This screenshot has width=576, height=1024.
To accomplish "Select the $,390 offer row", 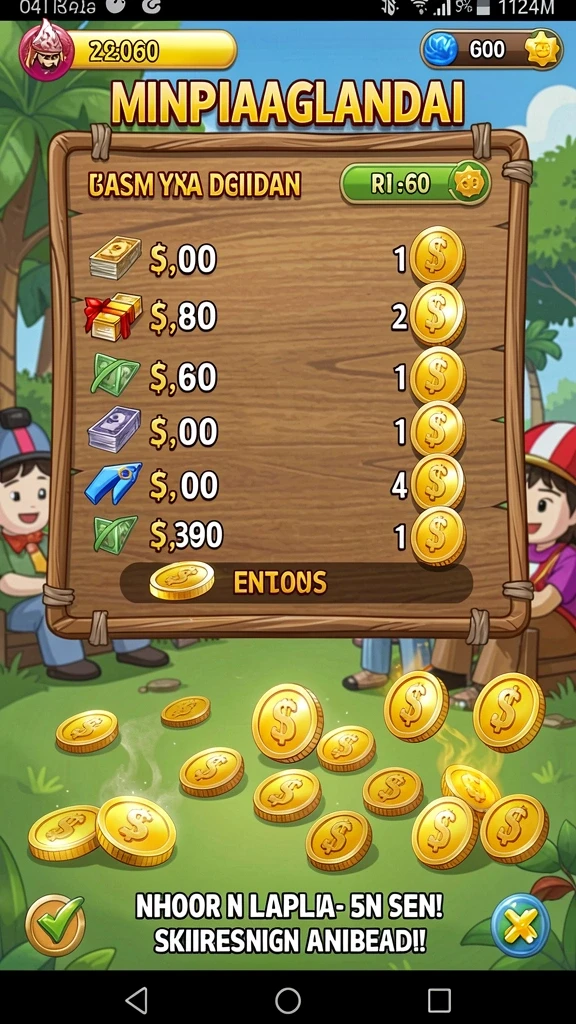I will (x=274, y=536).
